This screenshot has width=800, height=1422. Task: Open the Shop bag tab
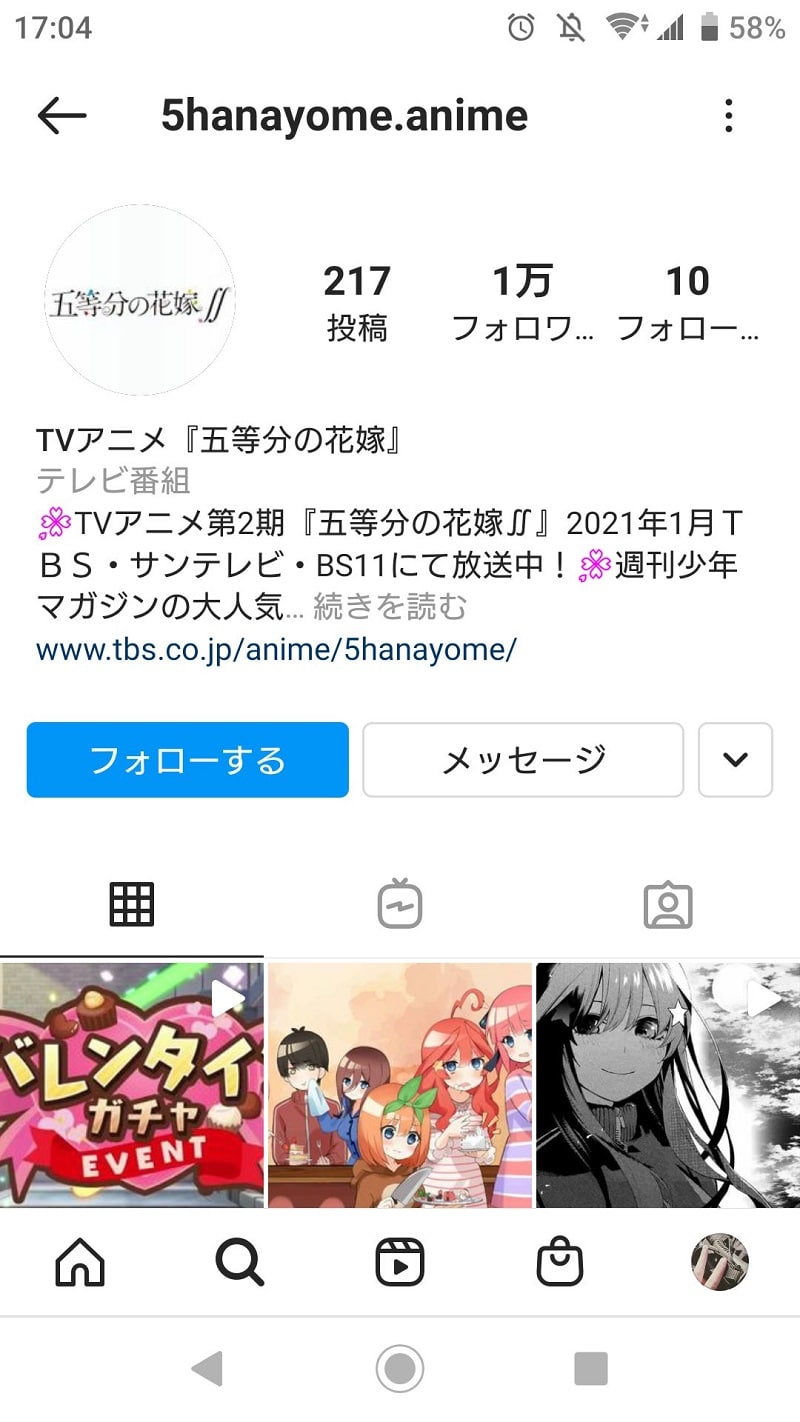[560, 1264]
